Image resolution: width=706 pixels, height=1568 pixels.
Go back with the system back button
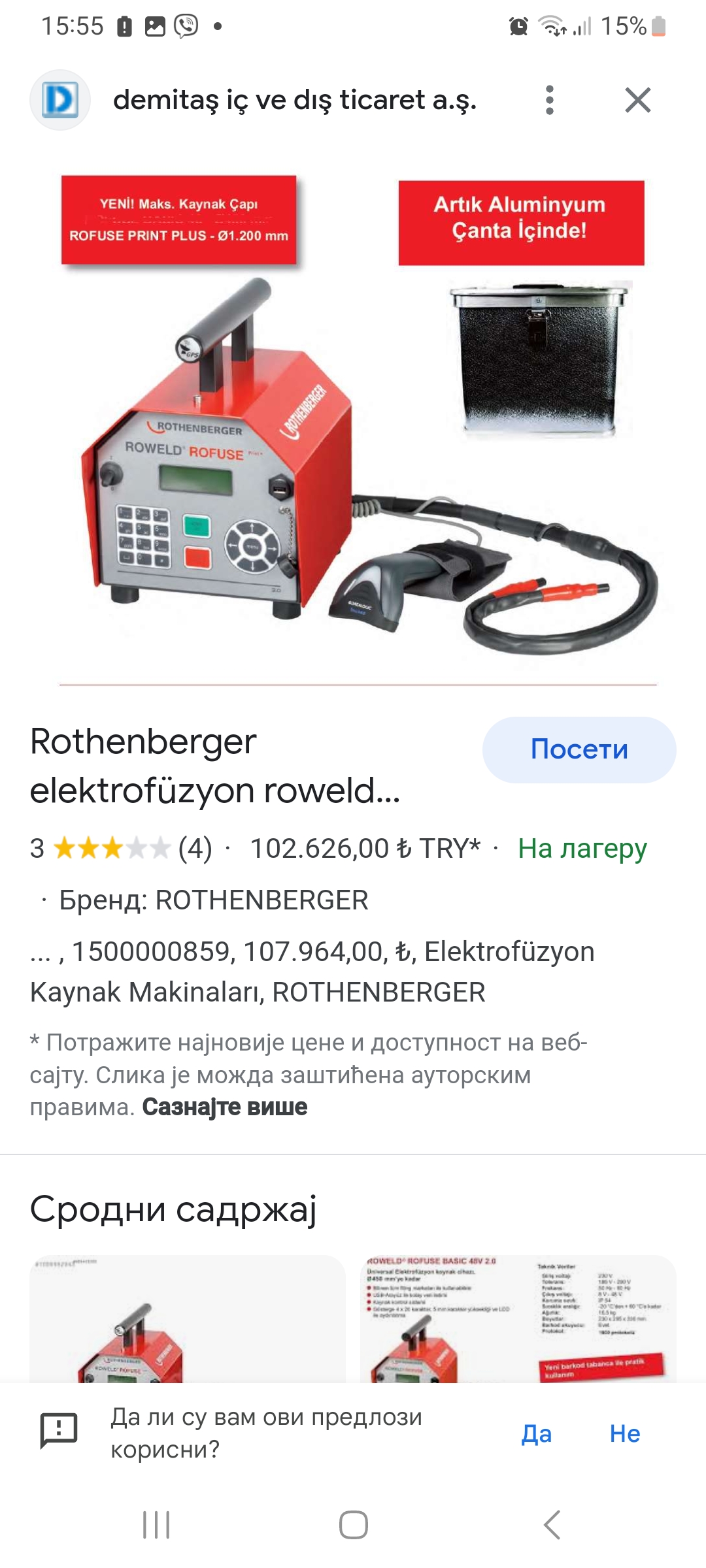tap(552, 1525)
